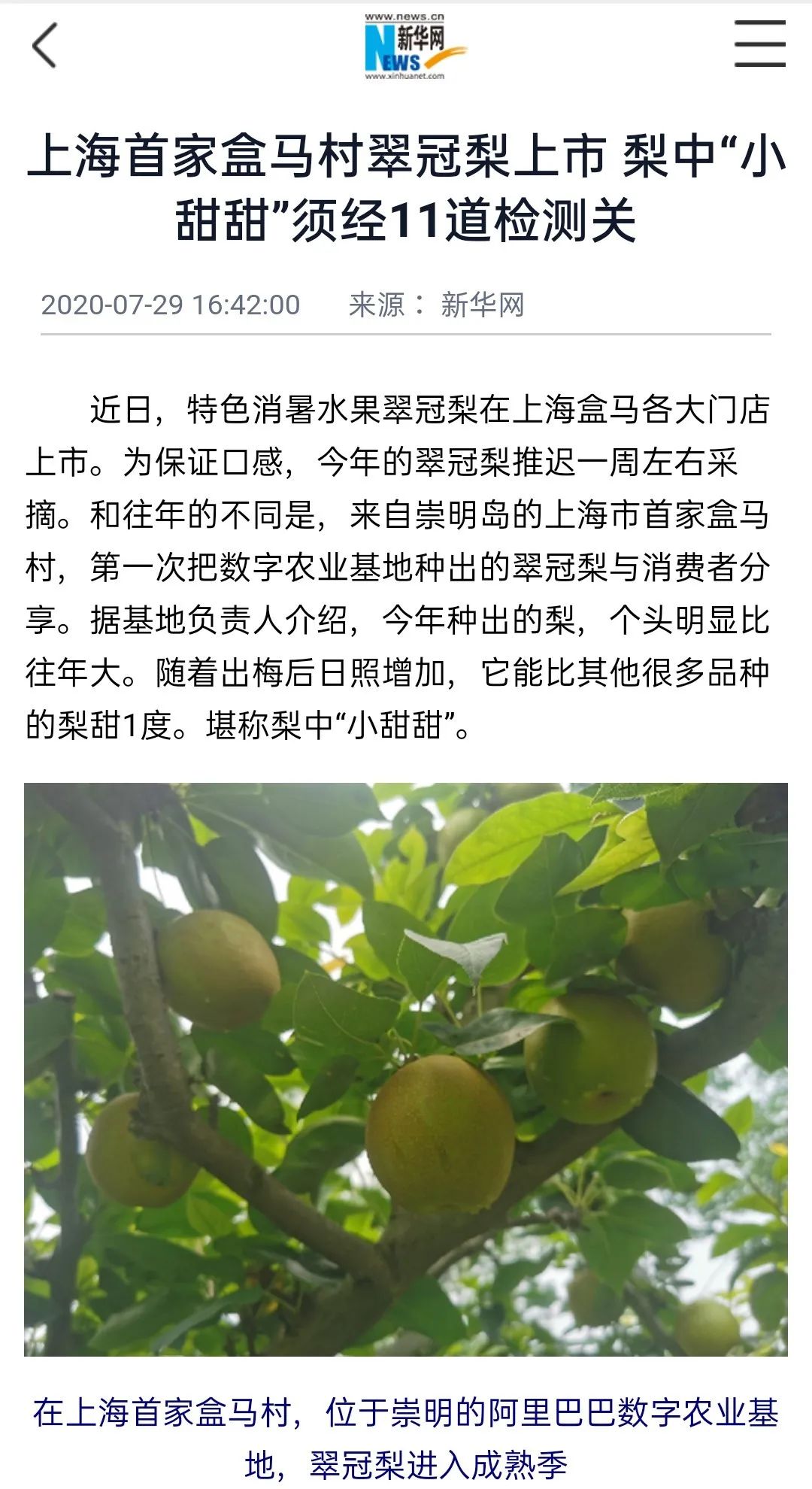The image size is (812, 1489).
Task: Open the pear orchard photo
Action: 406,1069
